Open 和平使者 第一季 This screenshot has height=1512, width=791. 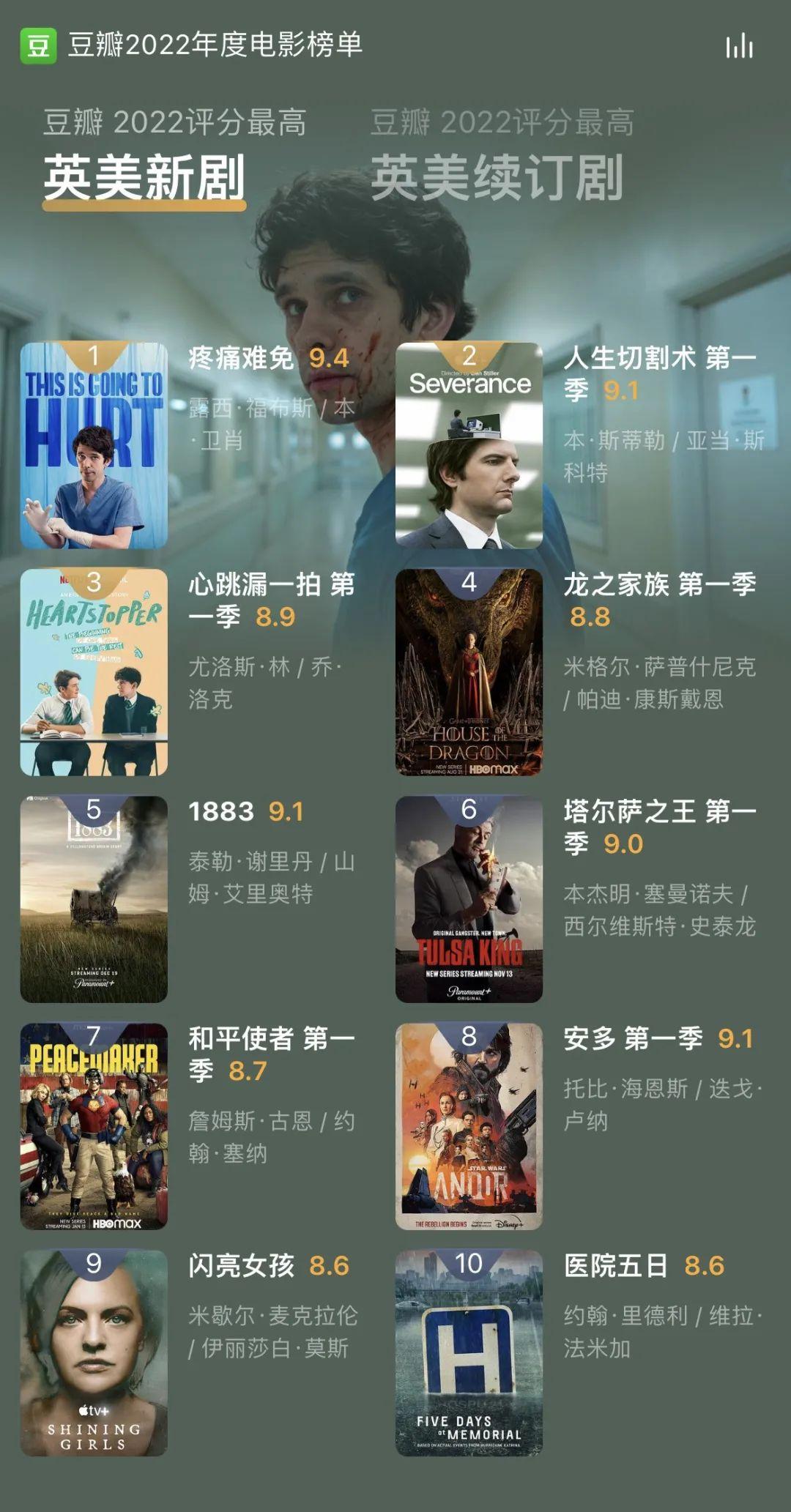point(94,1126)
